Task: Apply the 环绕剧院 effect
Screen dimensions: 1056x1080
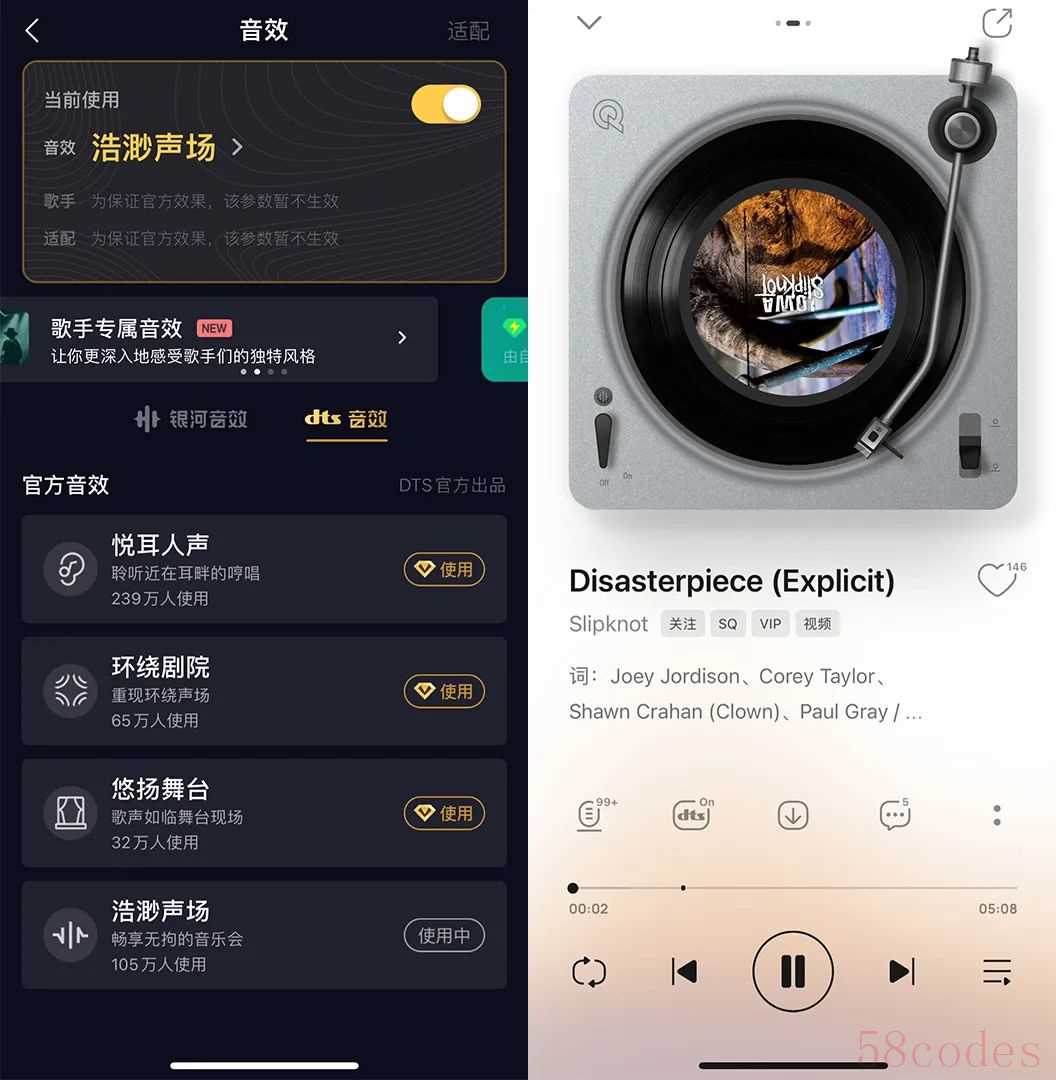Action: point(444,692)
